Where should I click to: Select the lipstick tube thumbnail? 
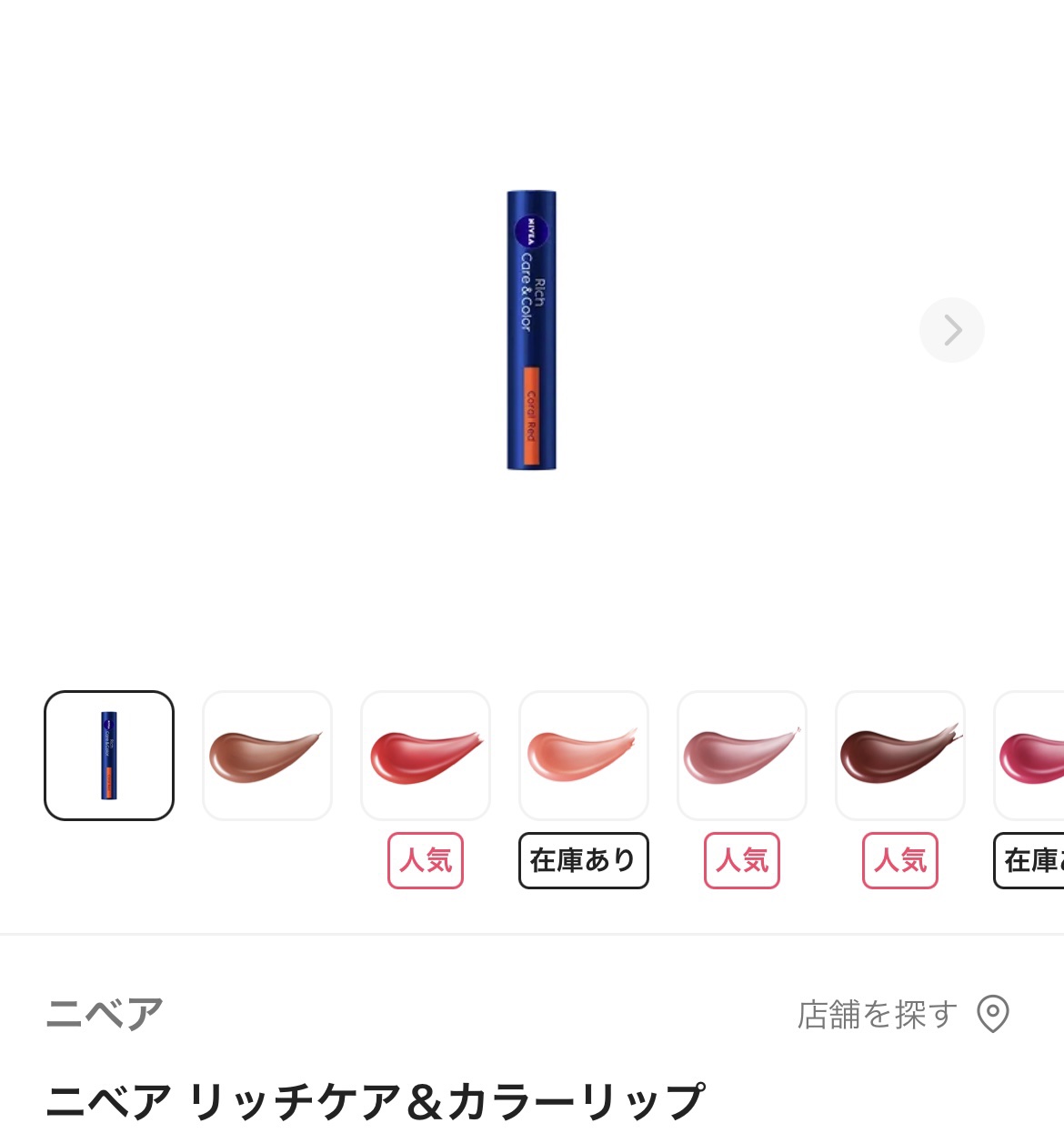pos(109,756)
